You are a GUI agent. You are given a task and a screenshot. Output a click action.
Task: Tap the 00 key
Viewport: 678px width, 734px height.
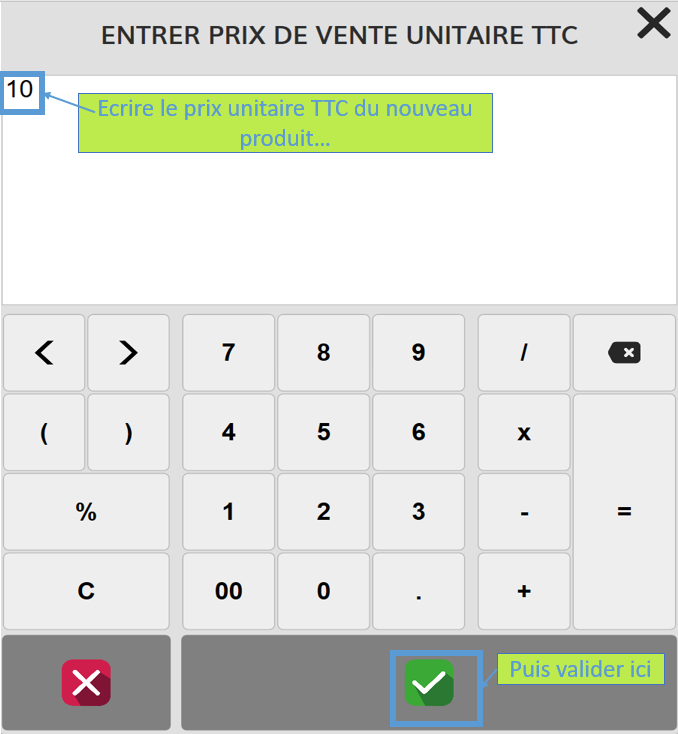pyautogui.click(x=228, y=591)
